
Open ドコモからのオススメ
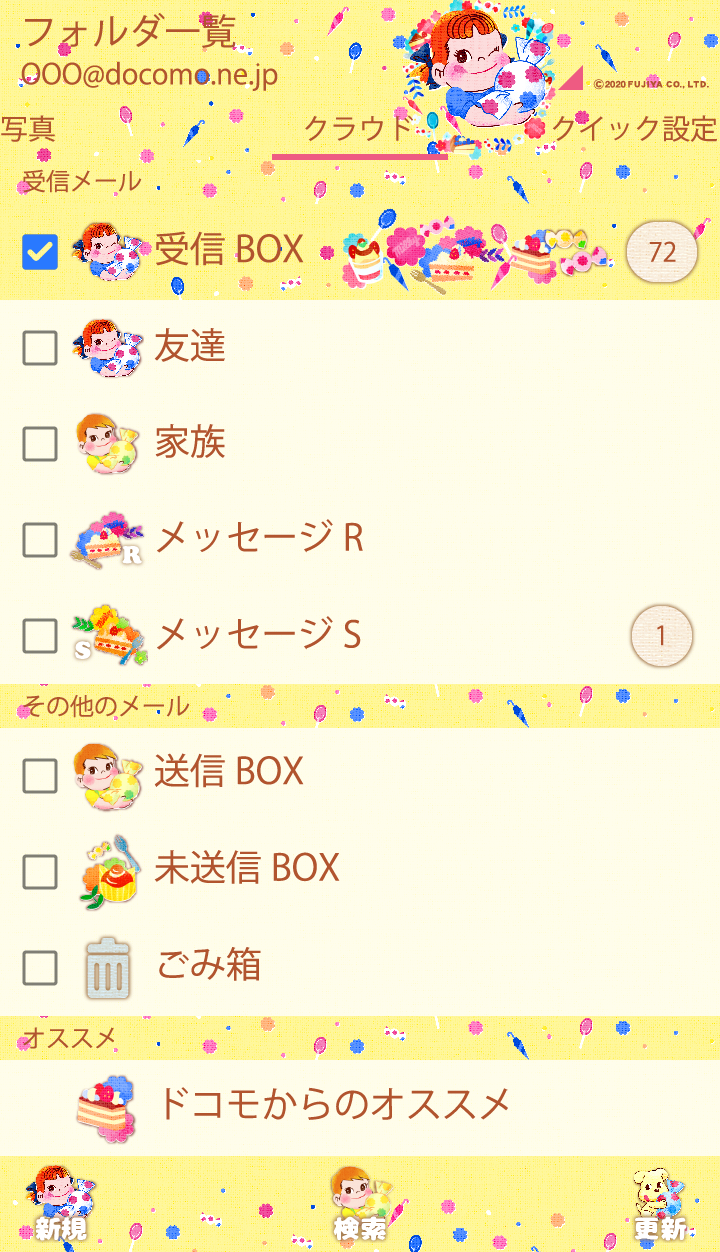(x=334, y=1105)
